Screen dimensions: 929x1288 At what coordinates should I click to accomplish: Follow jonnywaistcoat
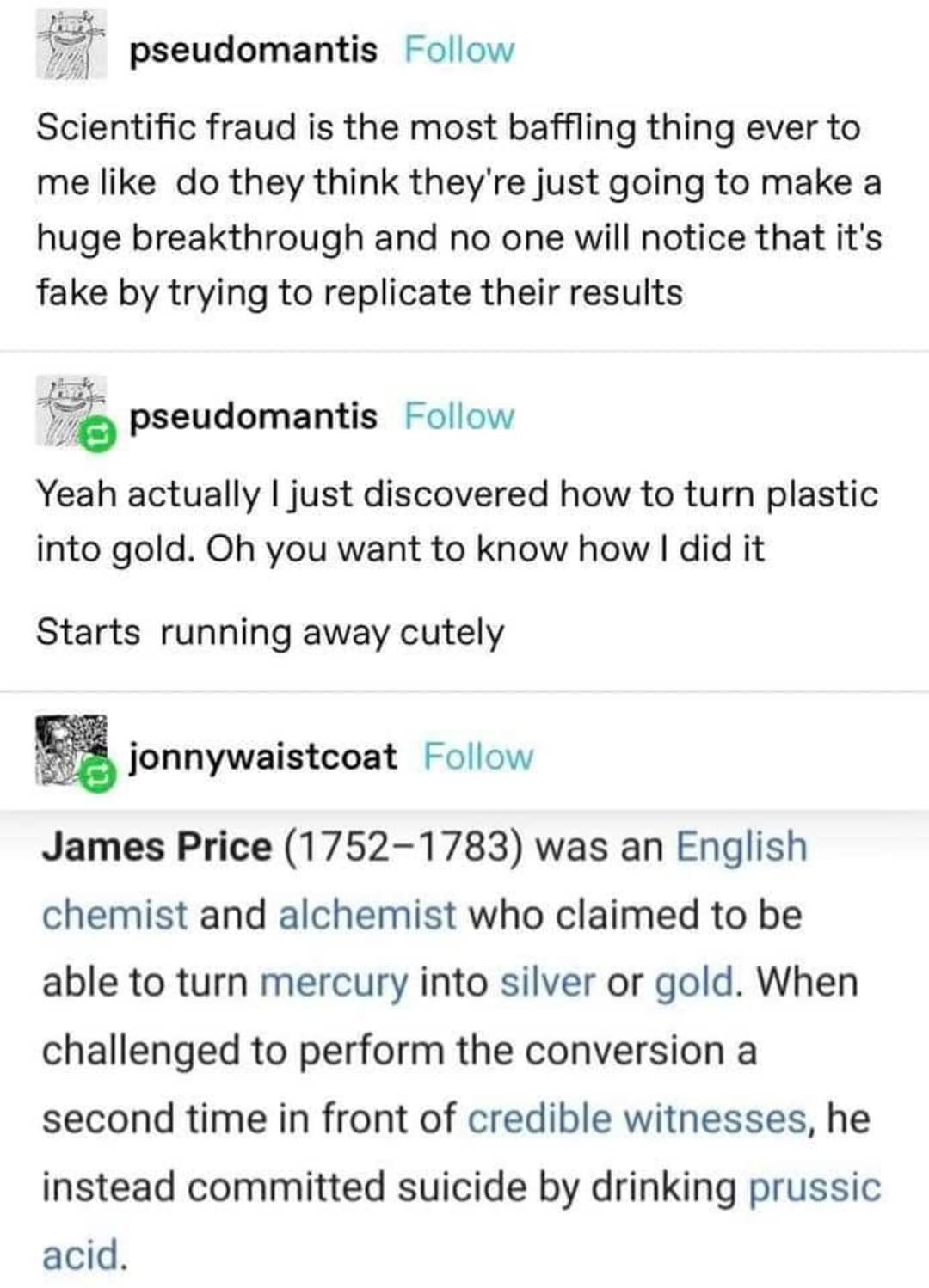pyautogui.click(x=478, y=757)
